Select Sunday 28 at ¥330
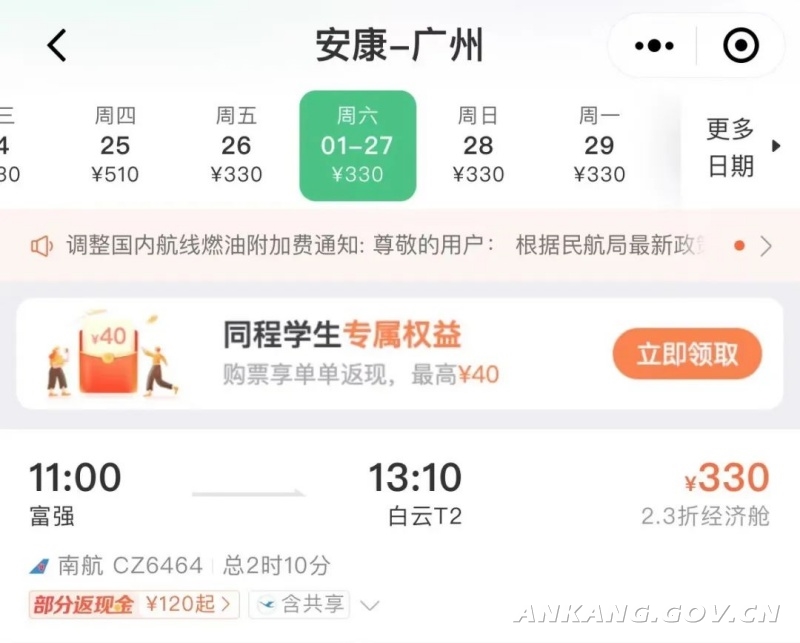Viewport: 800px width, 643px height. point(478,146)
